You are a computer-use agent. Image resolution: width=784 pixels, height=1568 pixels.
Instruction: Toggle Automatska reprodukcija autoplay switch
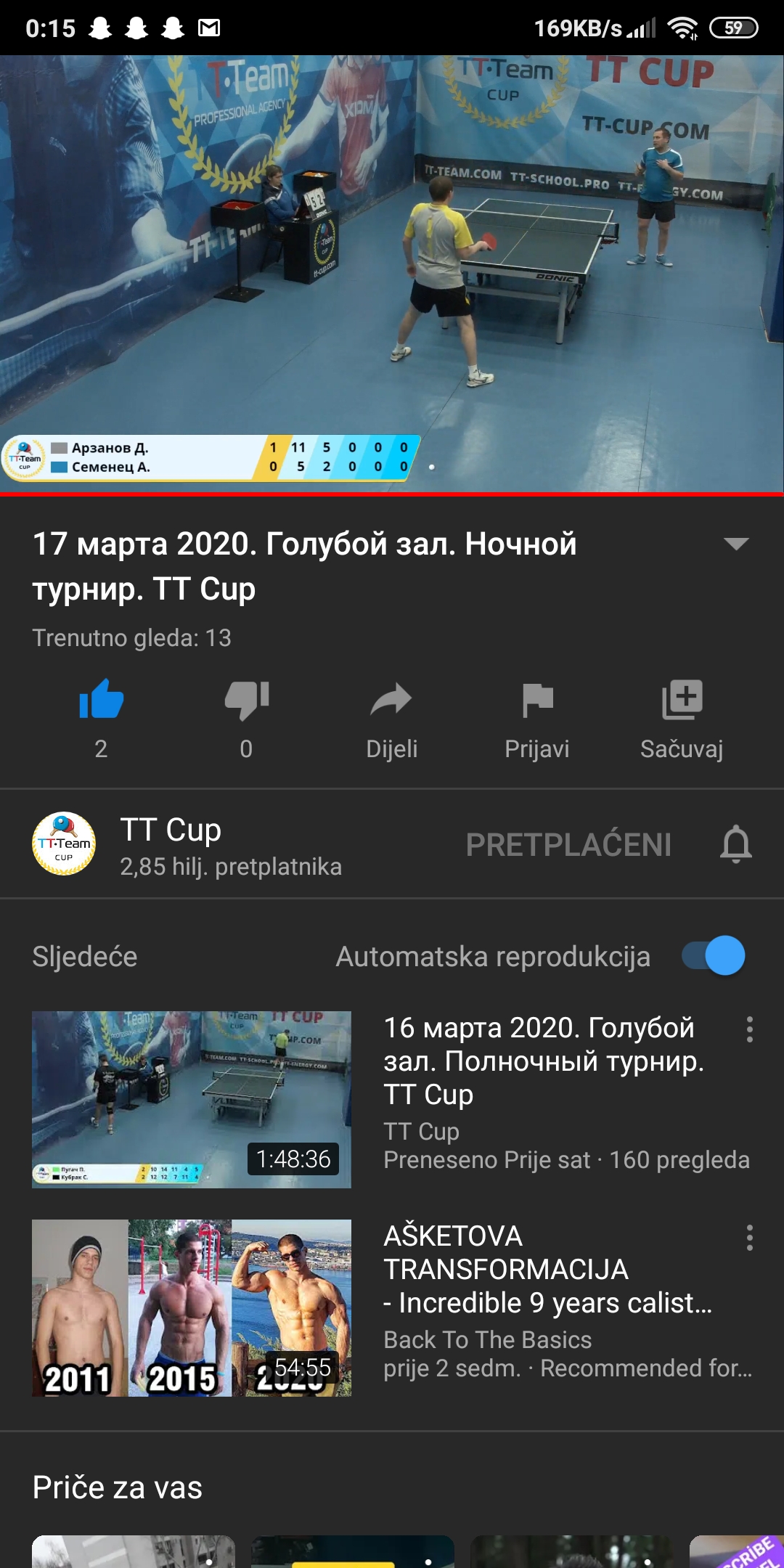(713, 956)
